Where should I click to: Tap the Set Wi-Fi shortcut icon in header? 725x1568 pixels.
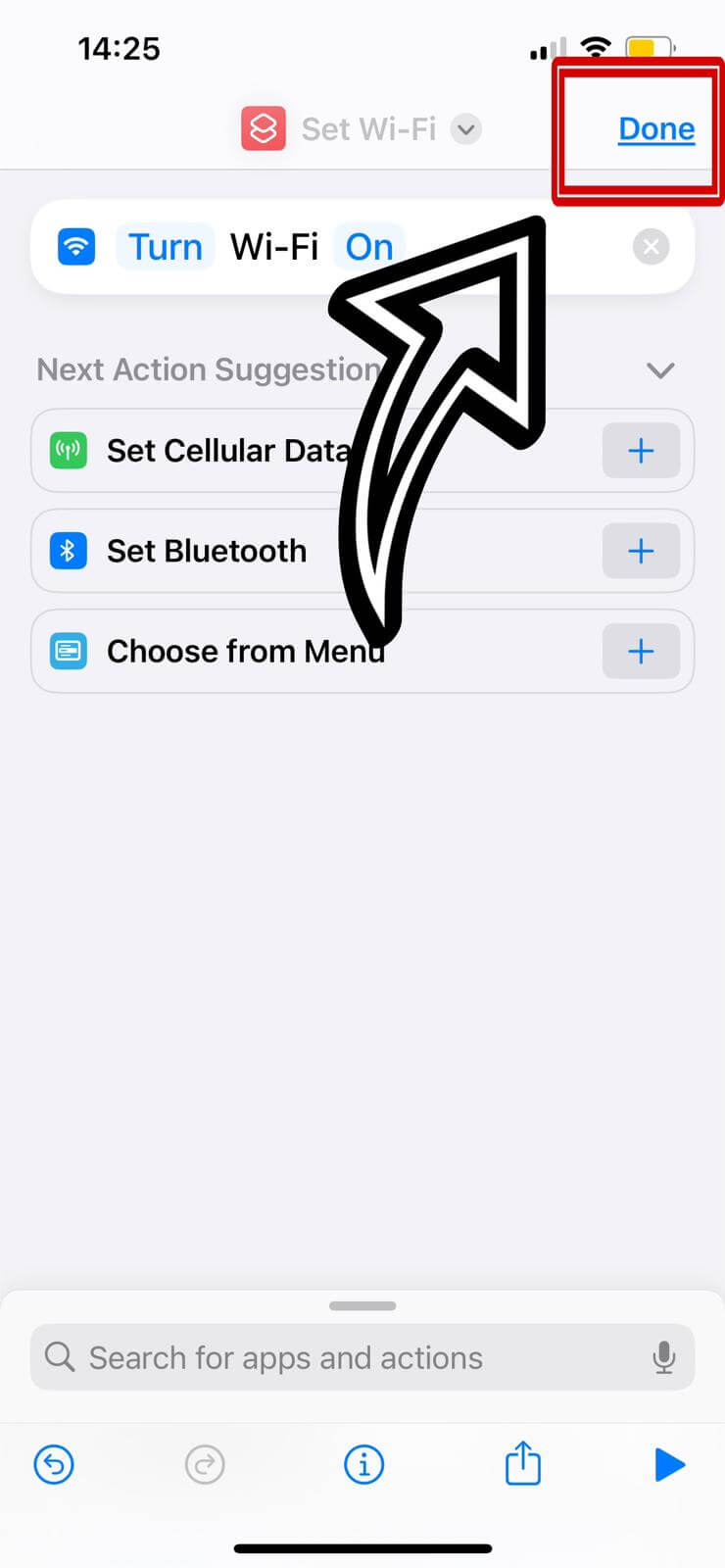(262, 127)
